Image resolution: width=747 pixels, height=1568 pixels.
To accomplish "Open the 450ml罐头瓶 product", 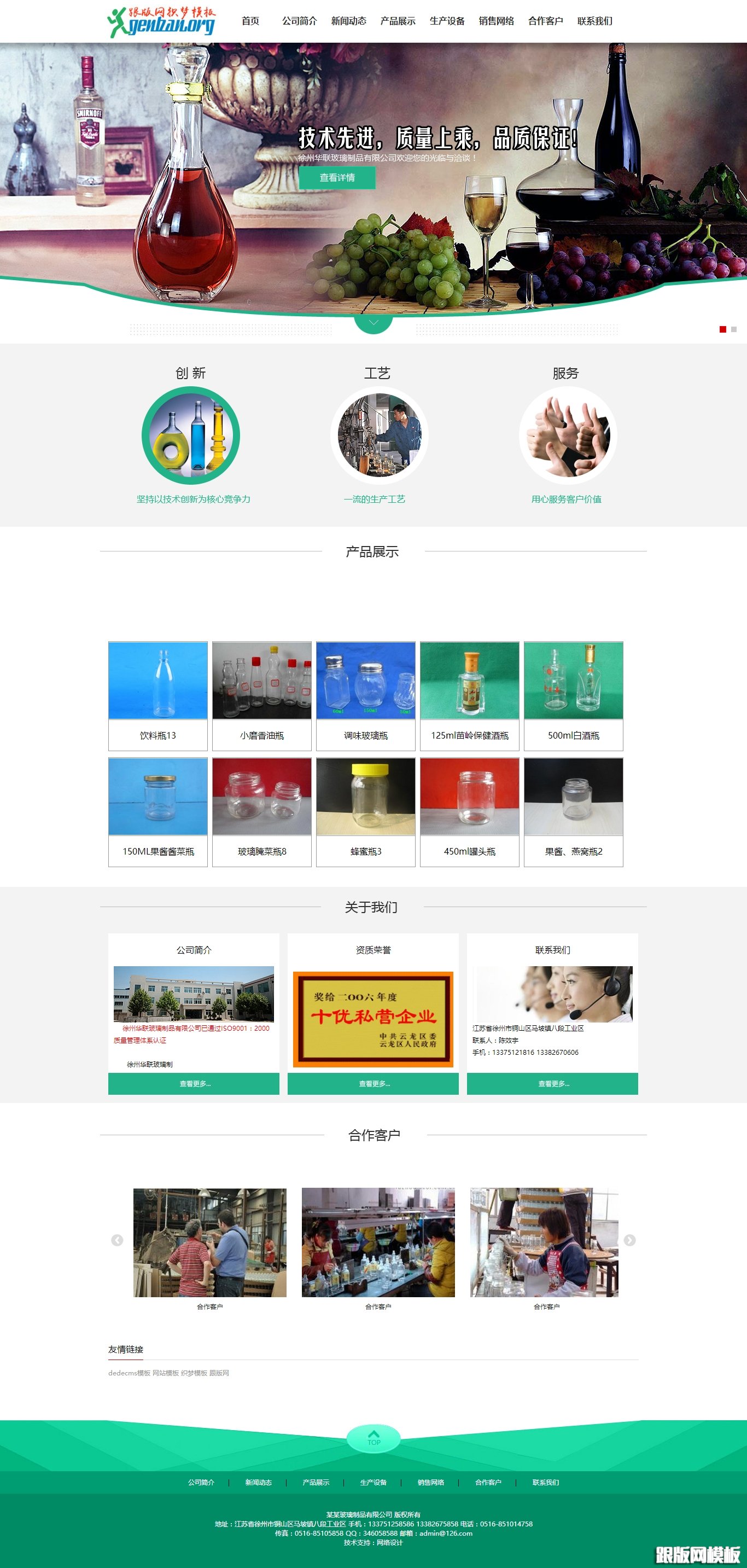I will click(x=470, y=812).
